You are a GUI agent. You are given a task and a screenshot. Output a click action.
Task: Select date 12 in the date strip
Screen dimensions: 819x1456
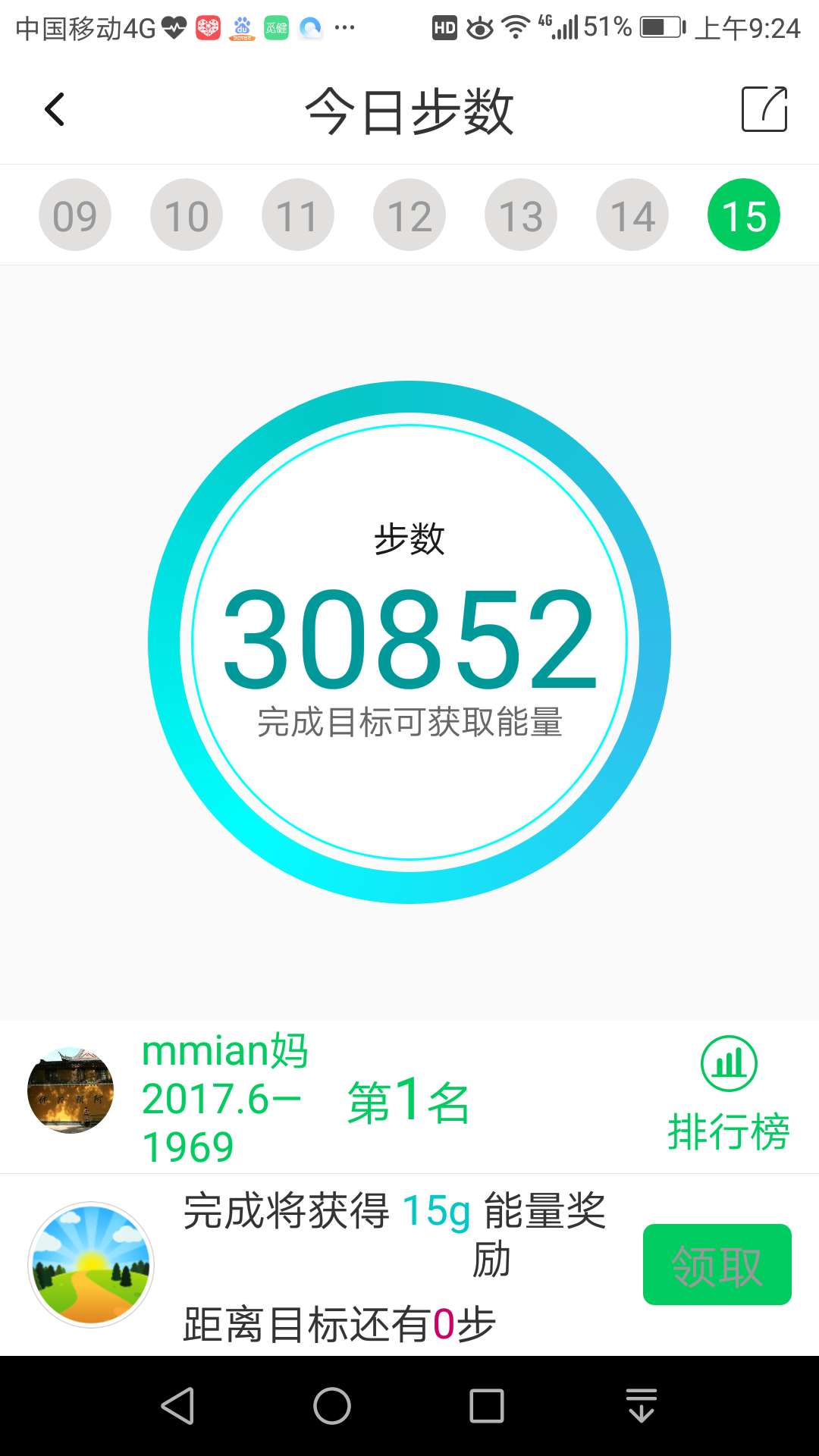pos(409,214)
